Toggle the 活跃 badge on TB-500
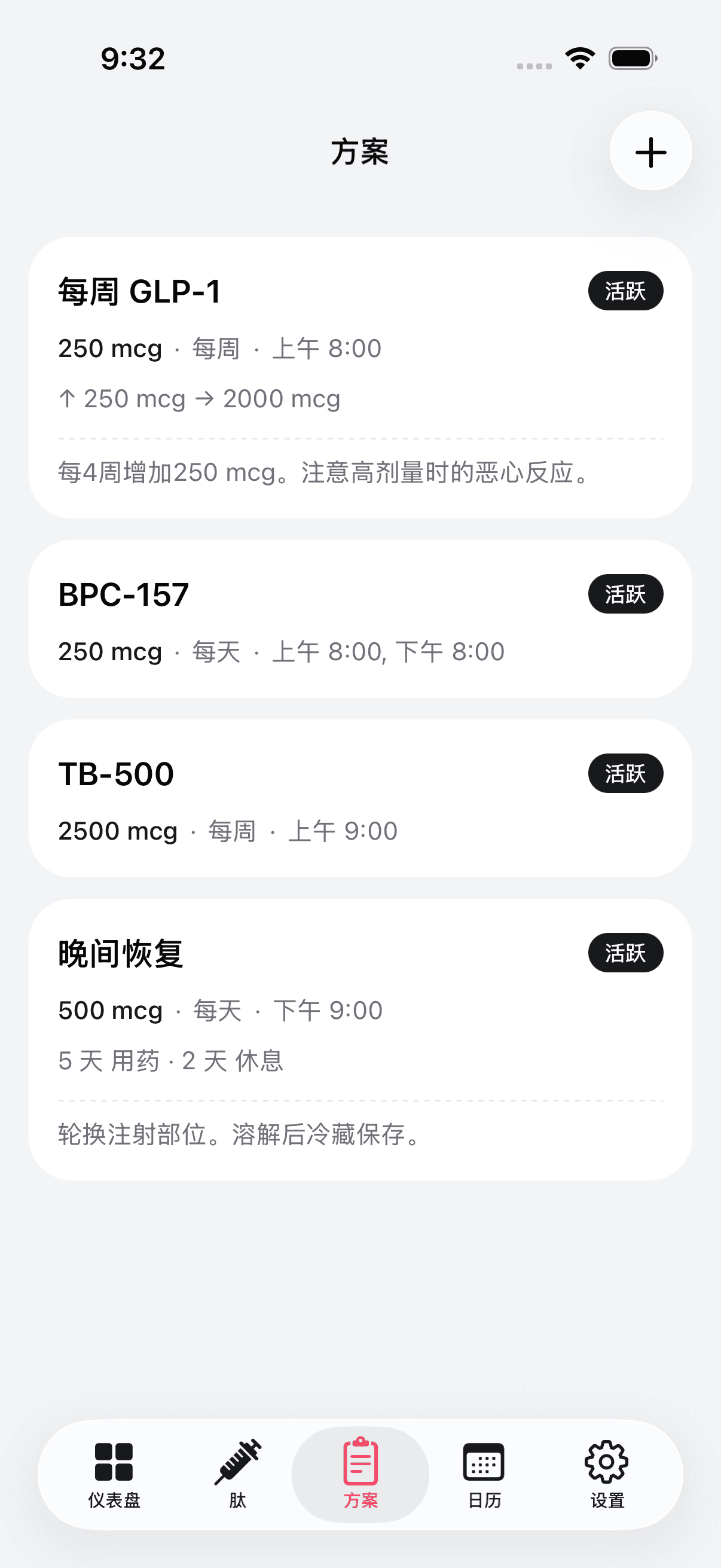The height and width of the screenshot is (1568, 721). 625,773
